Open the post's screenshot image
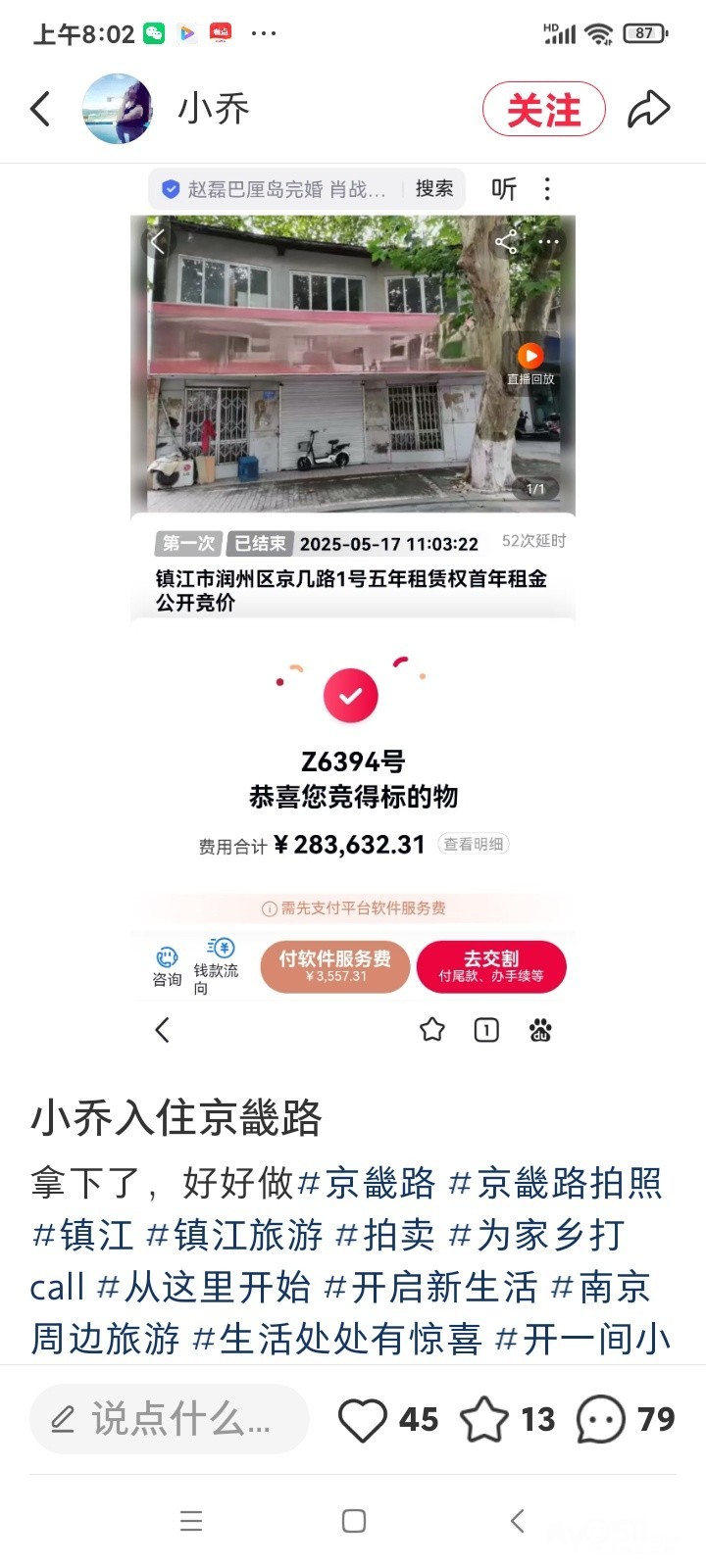Image resolution: width=706 pixels, height=1568 pixels. (353, 608)
